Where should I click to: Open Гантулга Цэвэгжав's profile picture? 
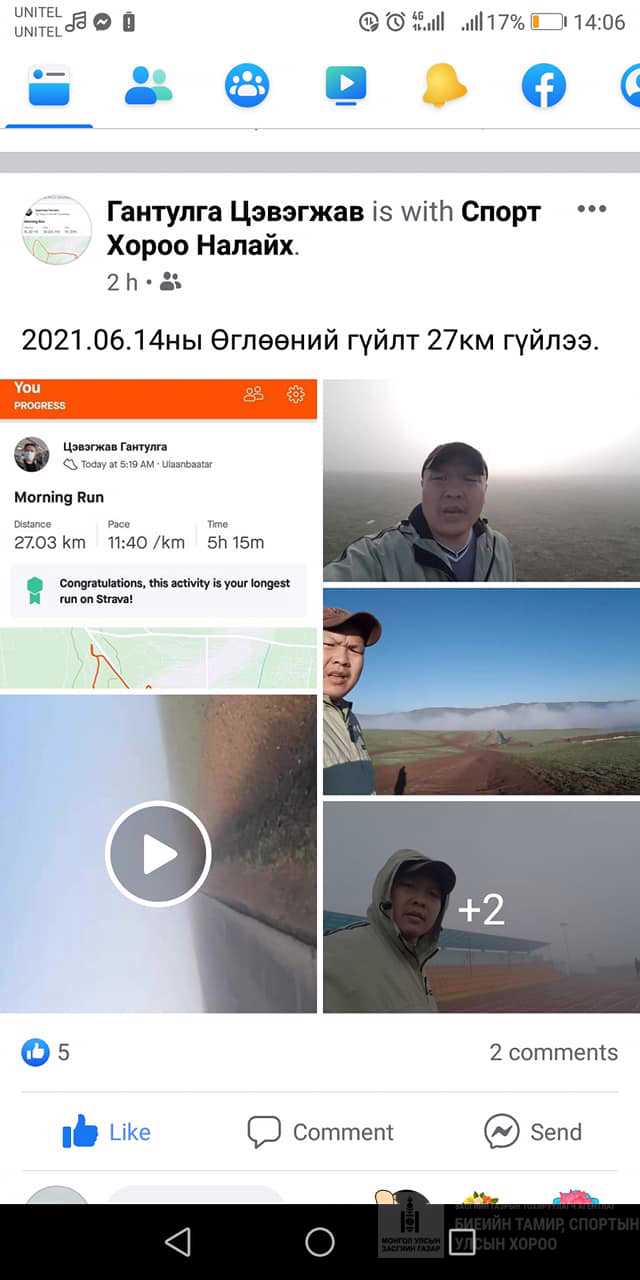[x=57, y=230]
